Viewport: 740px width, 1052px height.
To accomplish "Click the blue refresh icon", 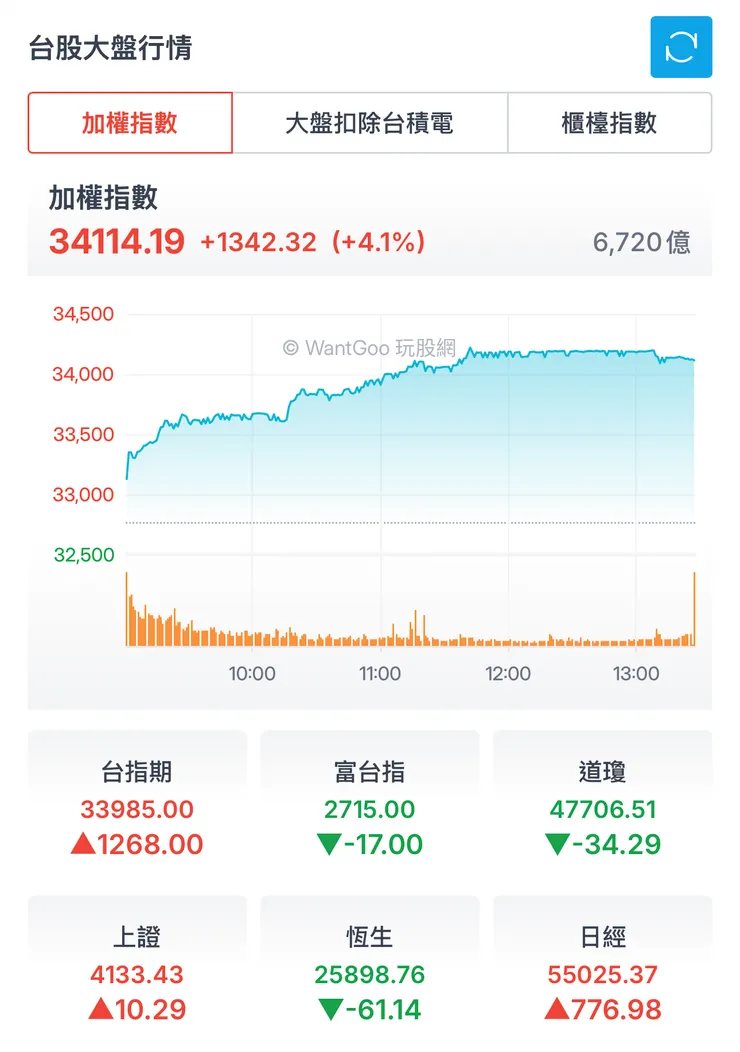I will tap(681, 47).
